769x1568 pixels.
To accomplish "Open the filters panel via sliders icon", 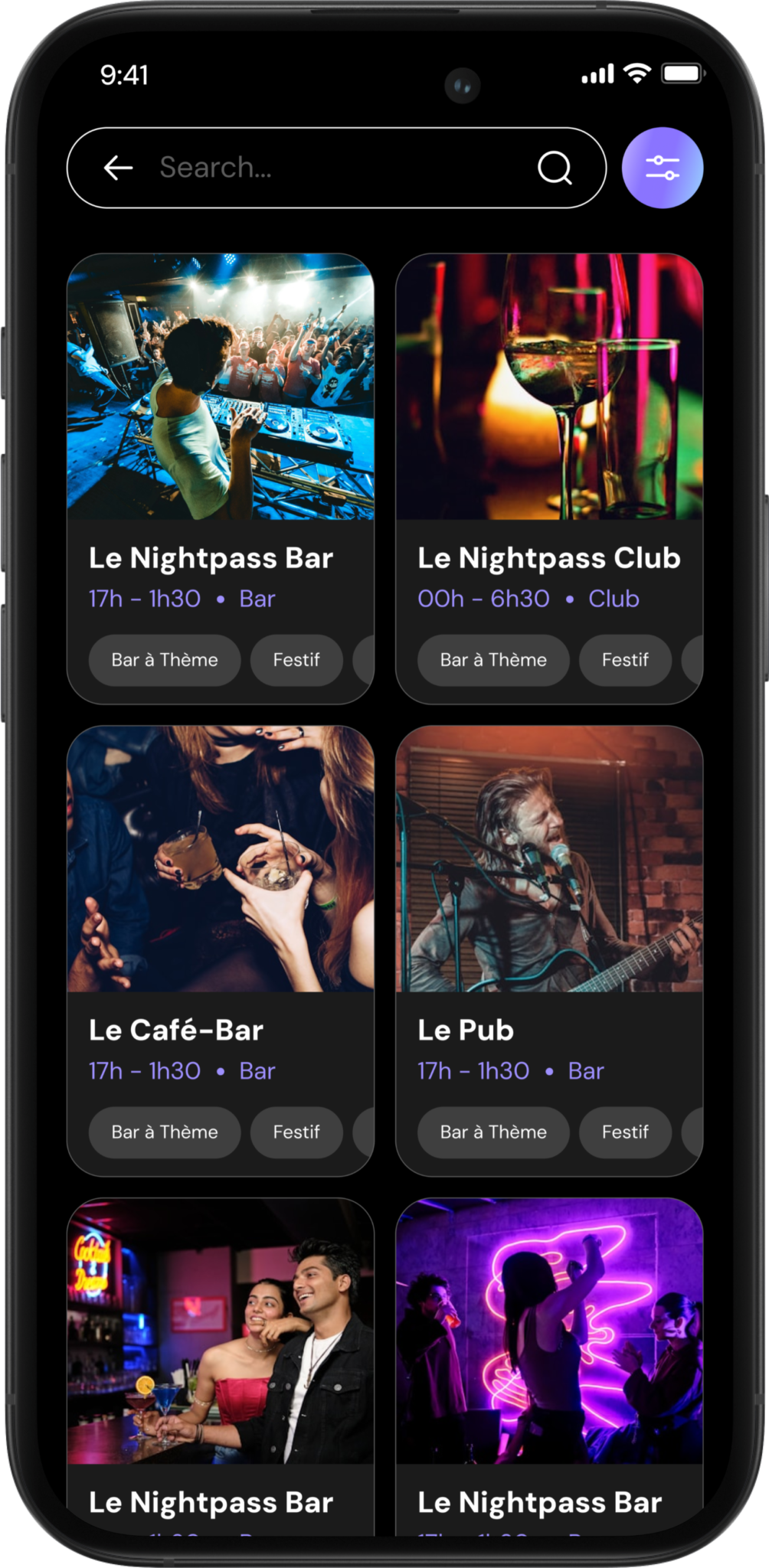I will 663,168.
